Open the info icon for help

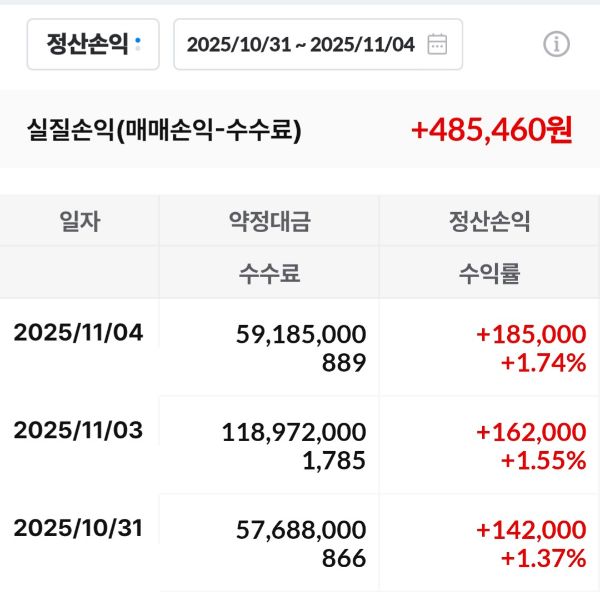pyautogui.click(x=556, y=44)
